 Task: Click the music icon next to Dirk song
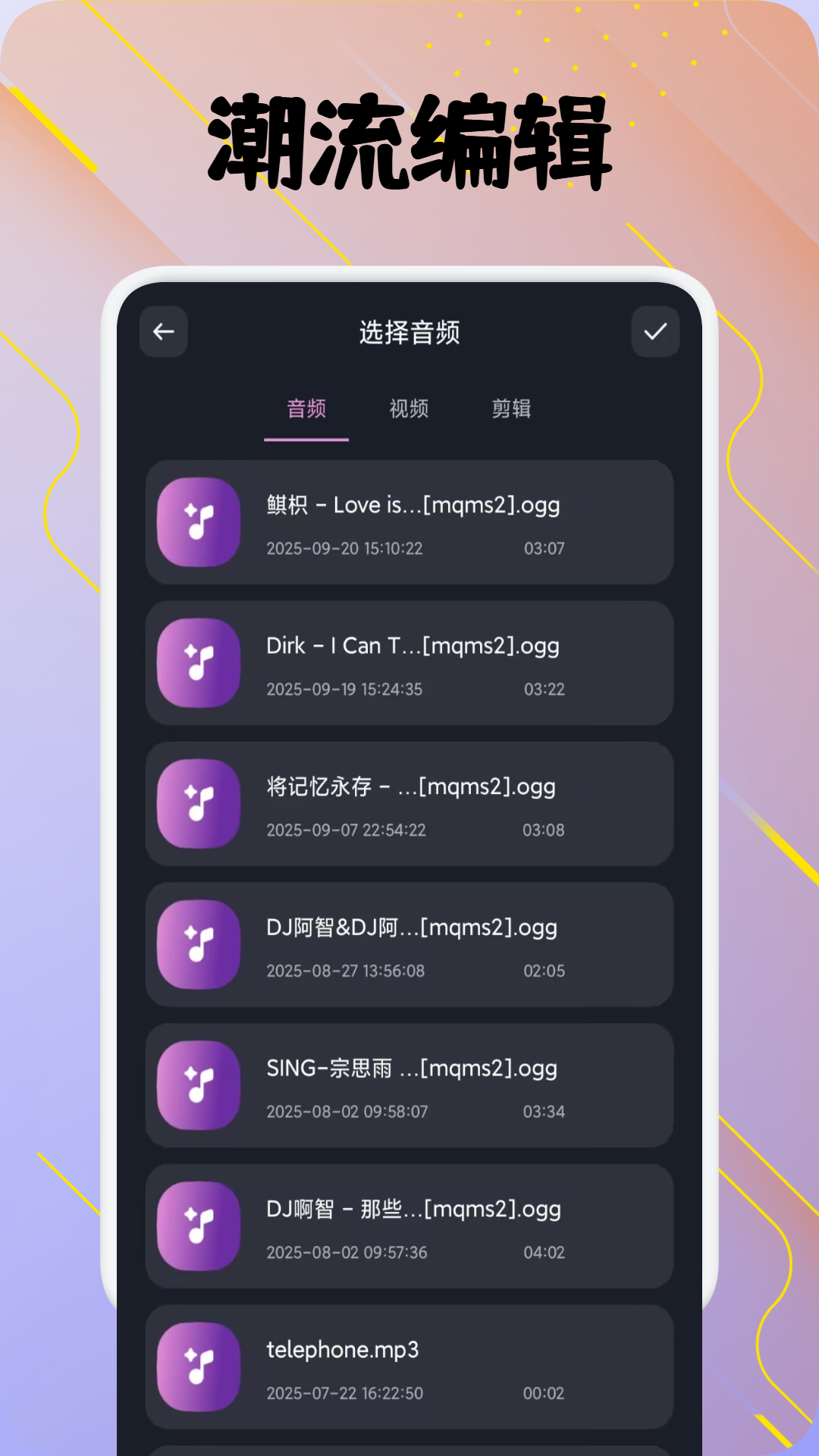pyautogui.click(x=197, y=664)
